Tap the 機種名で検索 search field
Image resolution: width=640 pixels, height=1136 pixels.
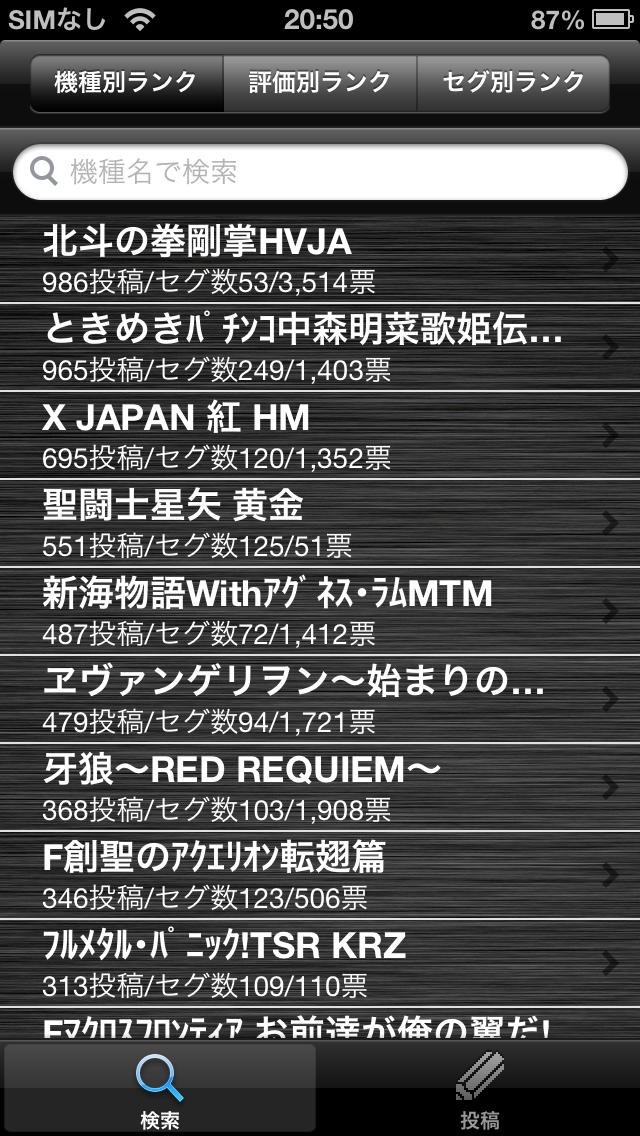coord(320,172)
